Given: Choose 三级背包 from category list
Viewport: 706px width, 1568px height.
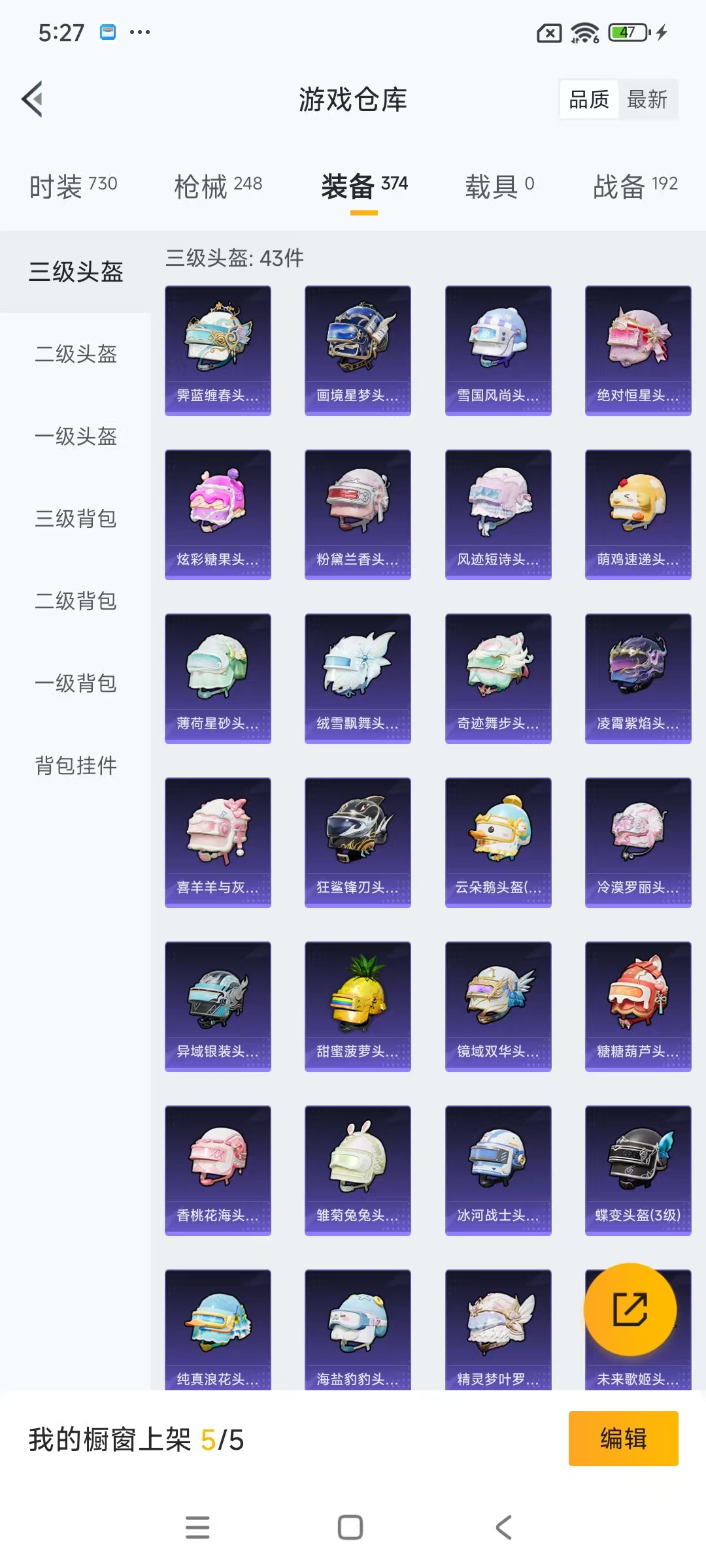Looking at the screenshot, I should (76, 520).
